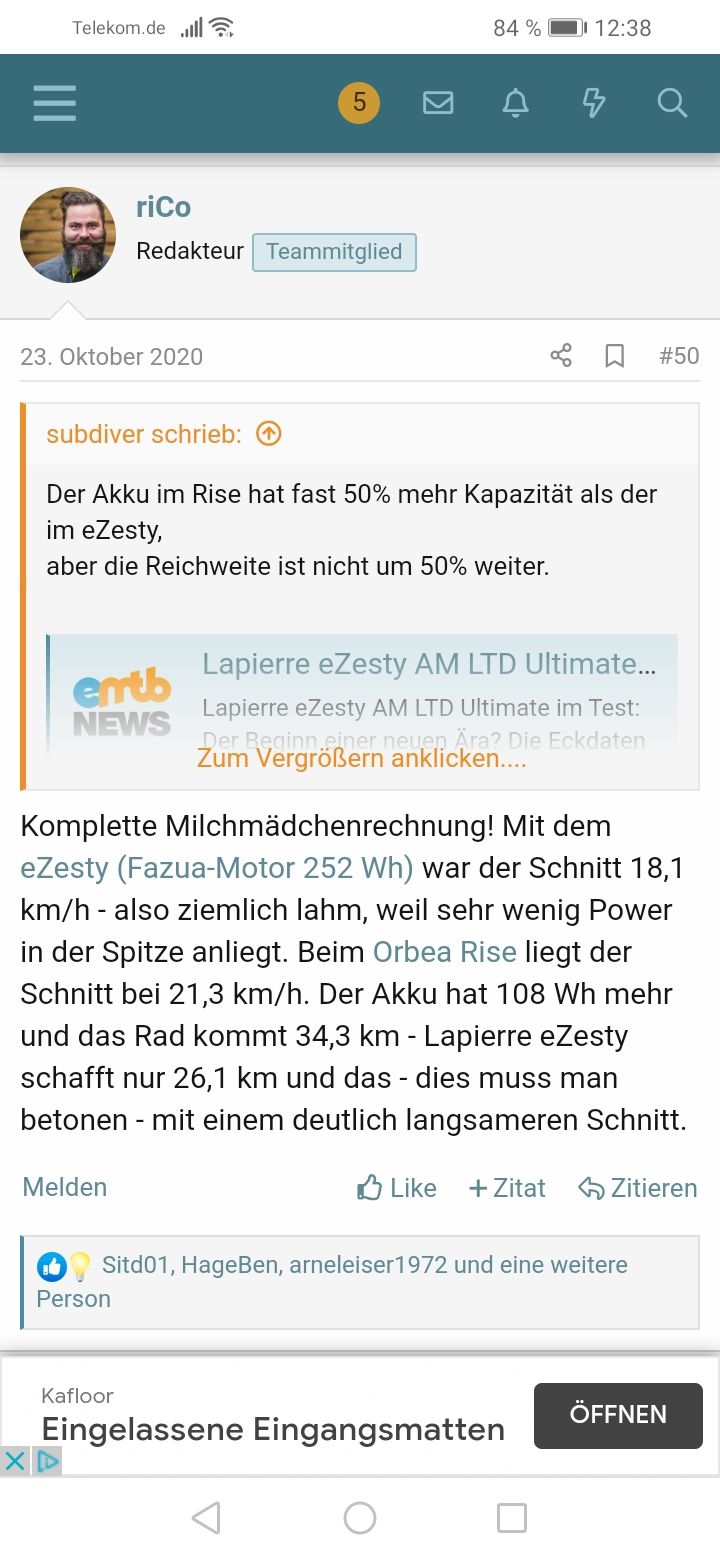Jump to subdiver's original quoted post
The height and width of the screenshot is (1560, 720).
click(269, 434)
